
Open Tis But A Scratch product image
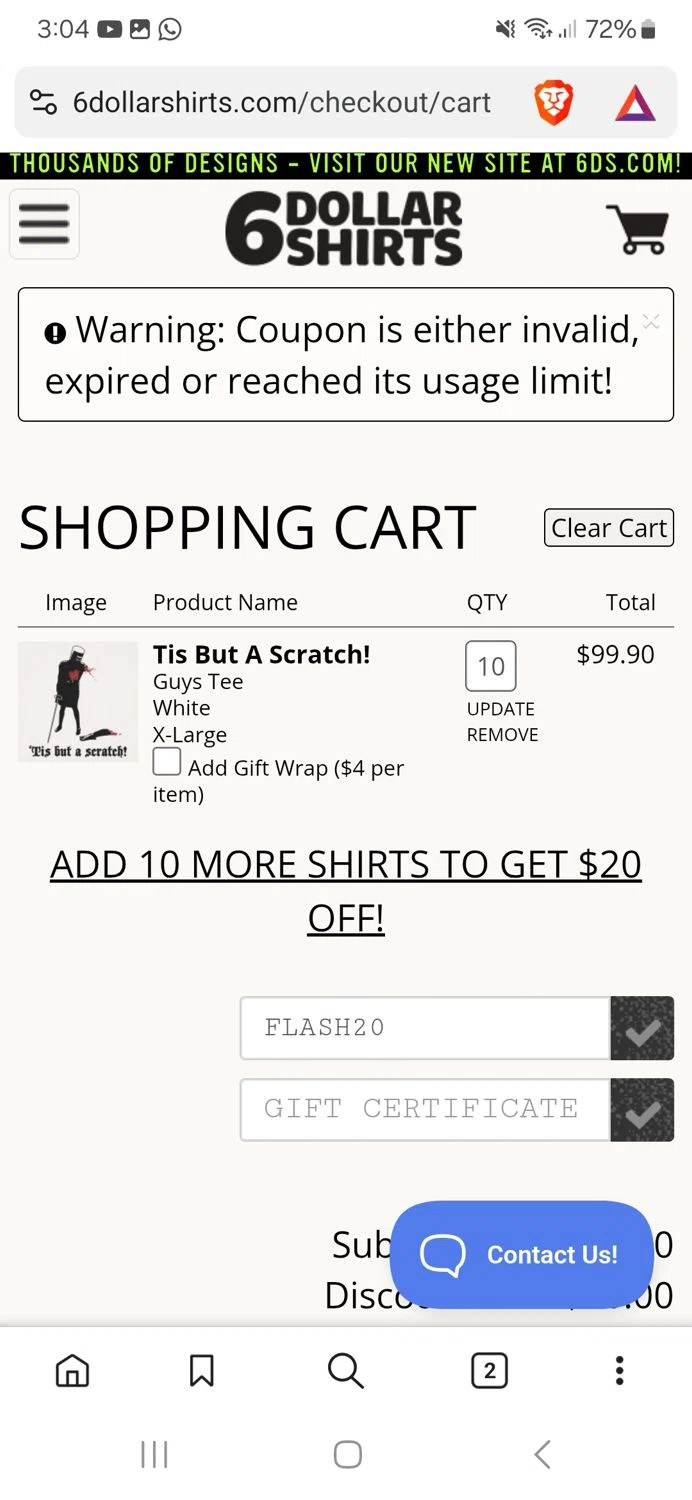click(77, 701)
